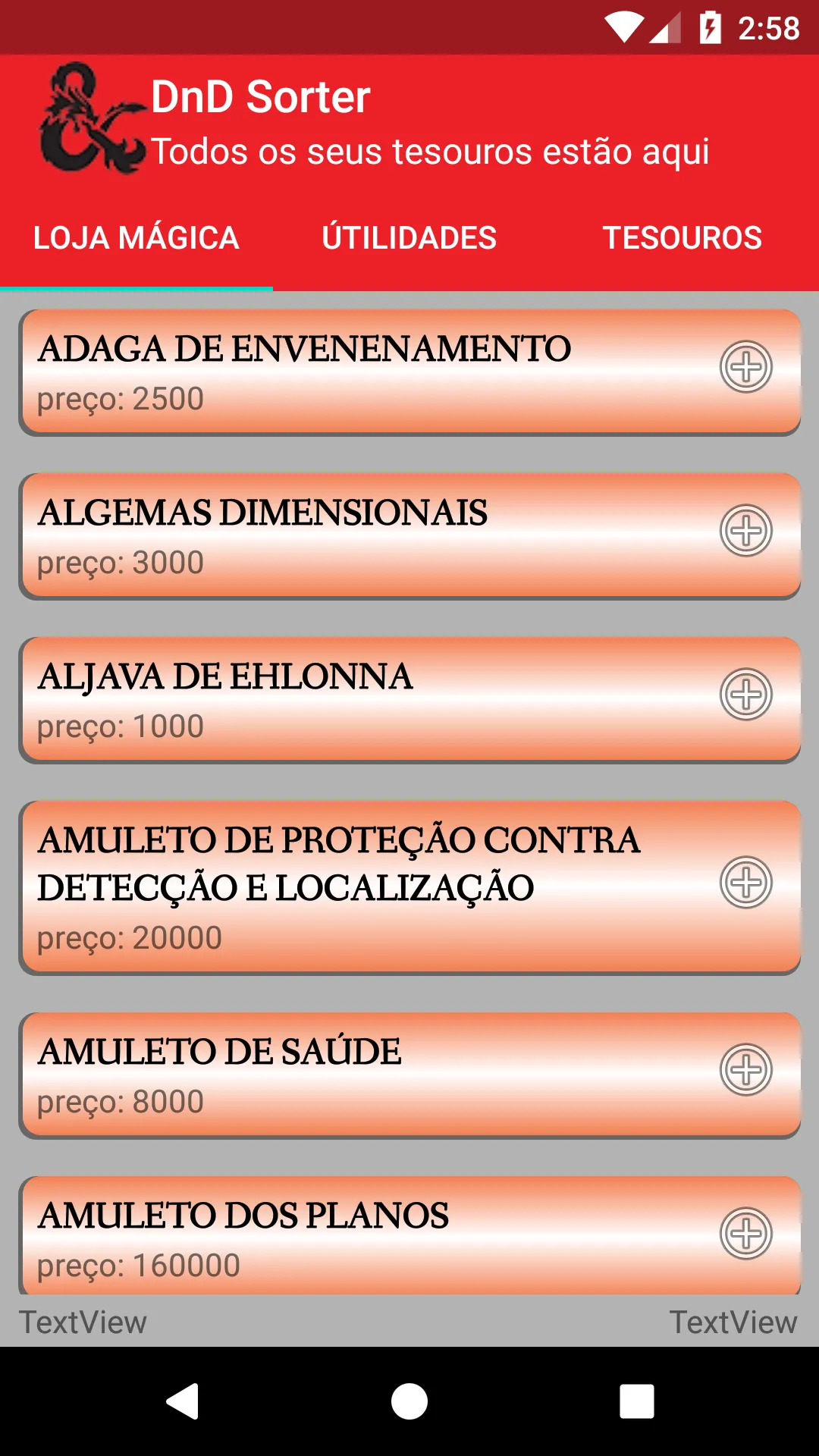Viewport: 819px width, 1456px height.
Task: Tap the plus icon on ALJAVA DE EHLONNA
Action: tap(746, 695)
